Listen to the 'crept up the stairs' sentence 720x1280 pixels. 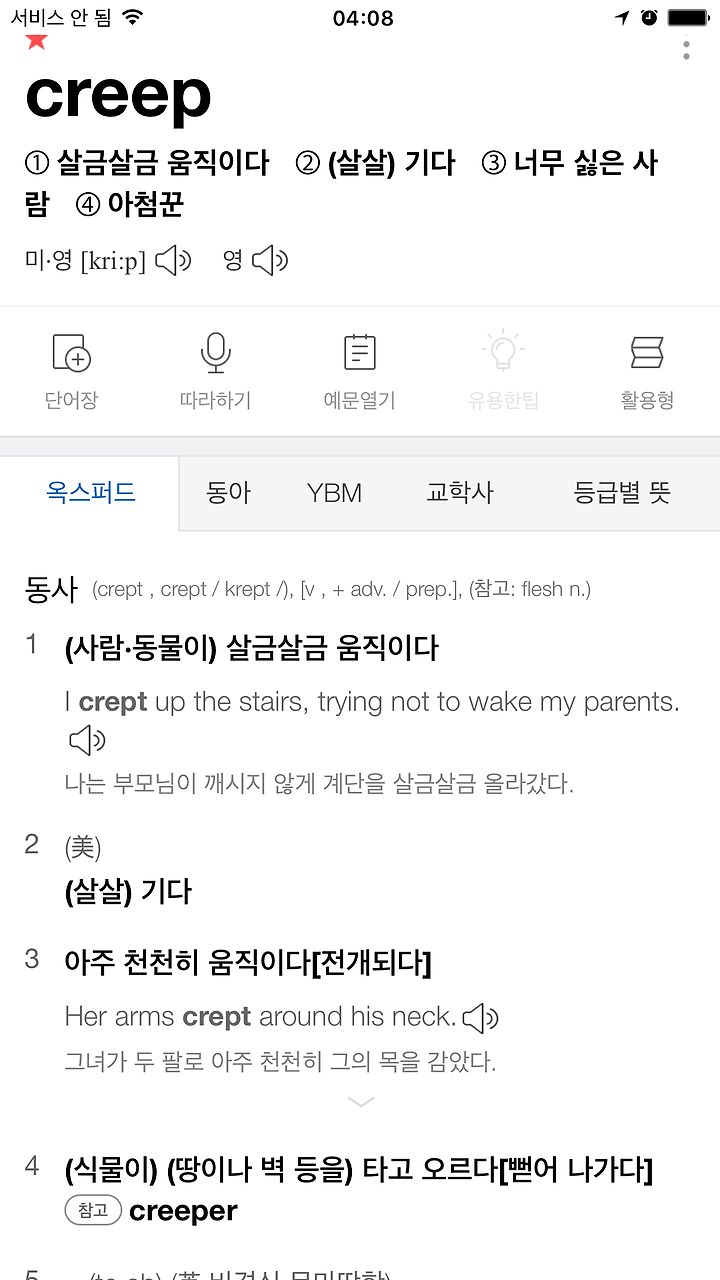coord(87,741)
